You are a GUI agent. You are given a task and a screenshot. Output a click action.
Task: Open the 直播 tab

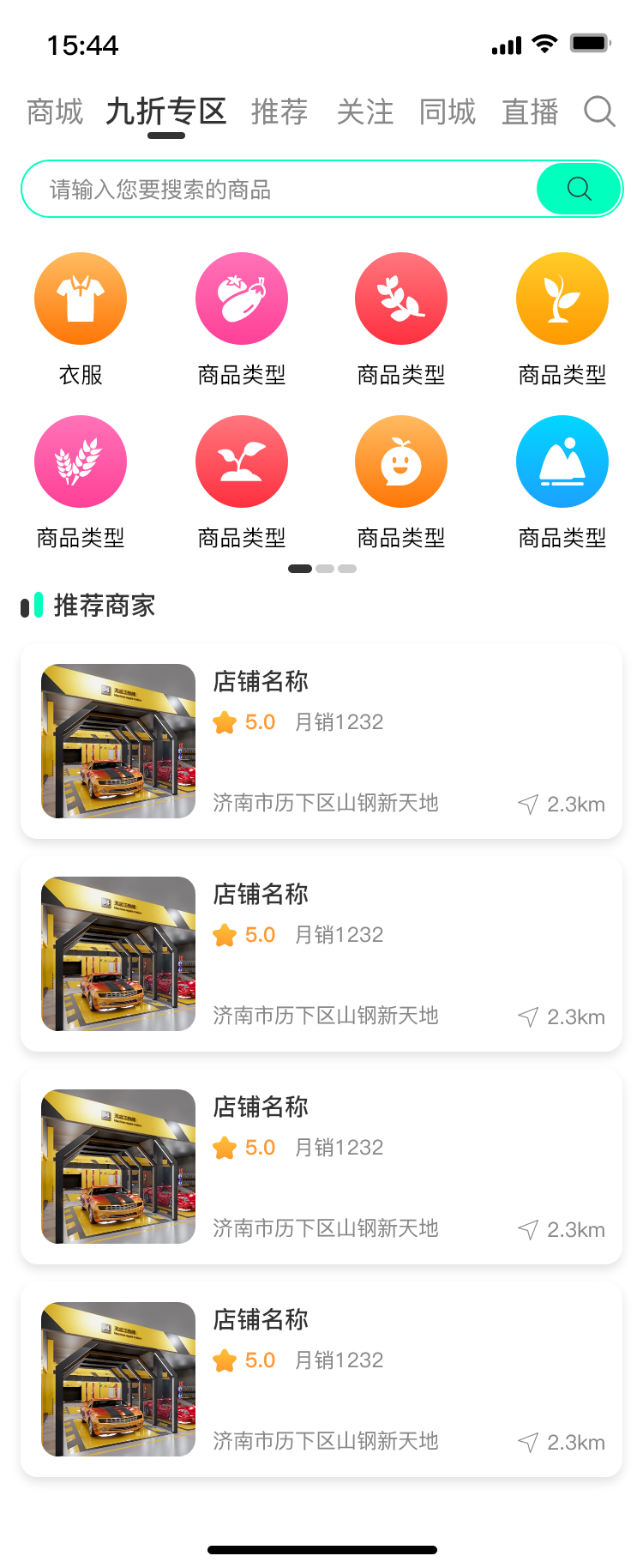tap(530, 112)
